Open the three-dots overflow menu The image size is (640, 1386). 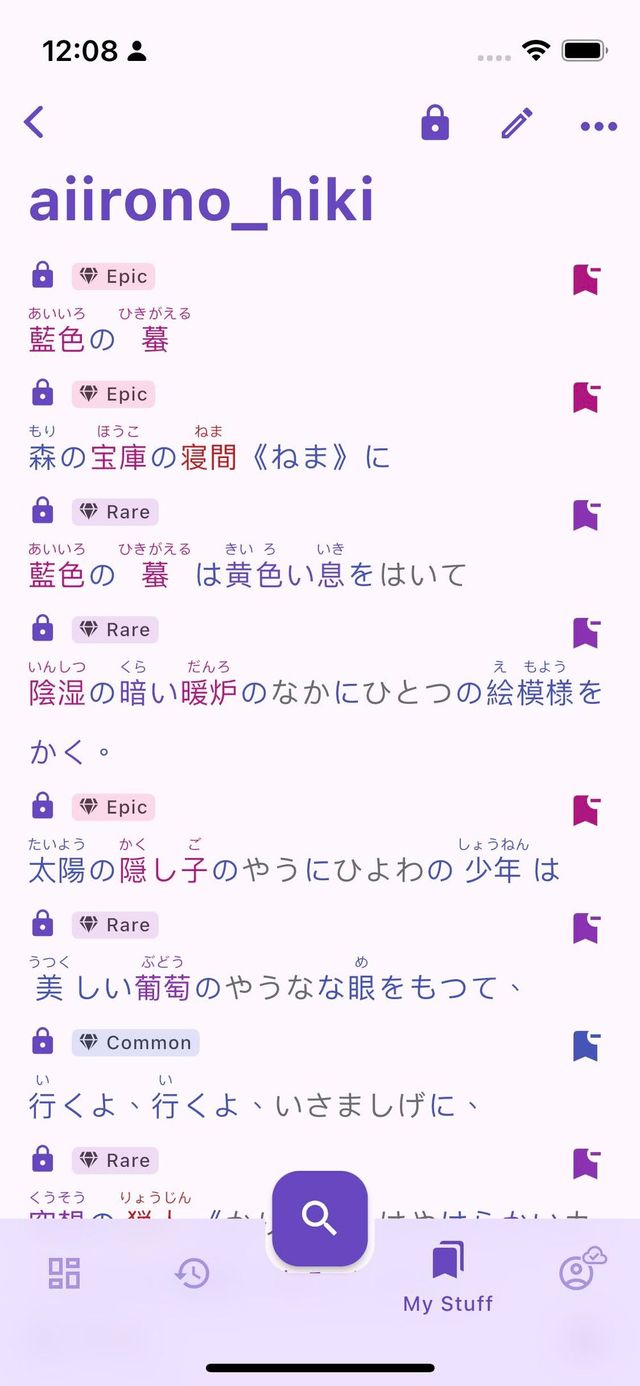(x=598, y=126)
